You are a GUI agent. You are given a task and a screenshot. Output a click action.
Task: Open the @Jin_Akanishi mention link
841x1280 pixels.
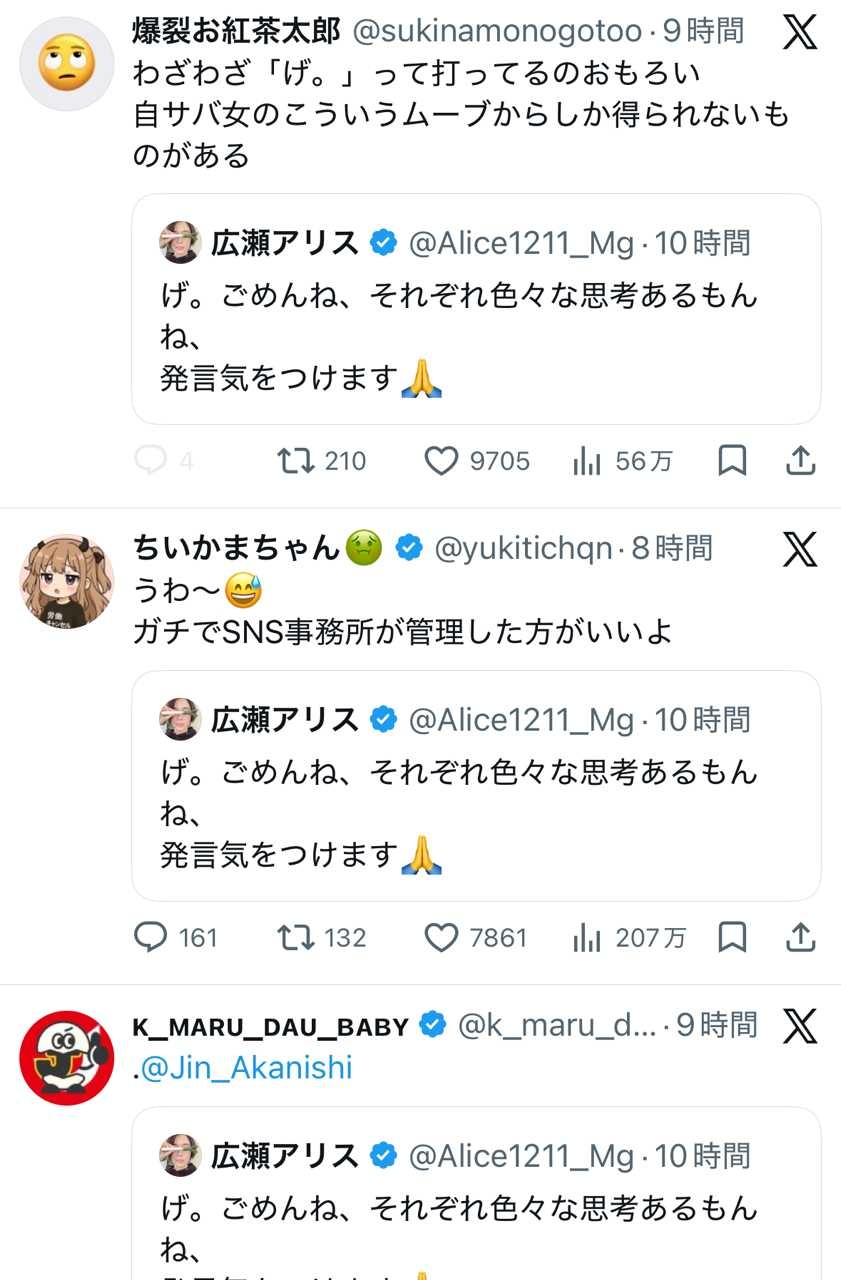[x=246, y=1068]
